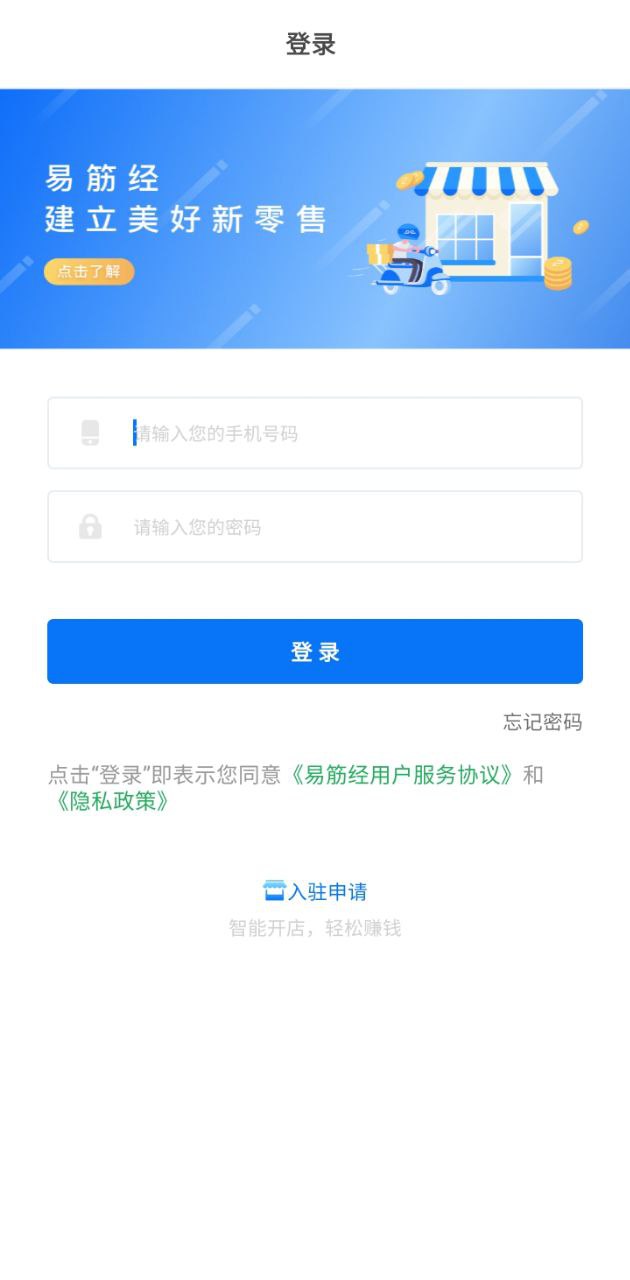Viewport: 630px width, 1280px height.
Task: Open the 隐私政策 privacy policy
Action: 108,802
